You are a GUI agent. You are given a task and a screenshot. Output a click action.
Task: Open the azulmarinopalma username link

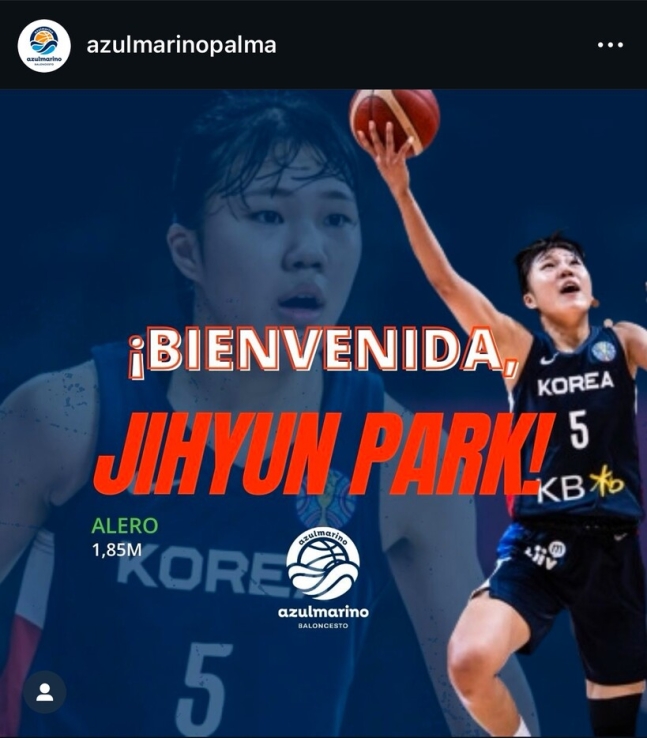pyautogui.click(x=181, y=46)
